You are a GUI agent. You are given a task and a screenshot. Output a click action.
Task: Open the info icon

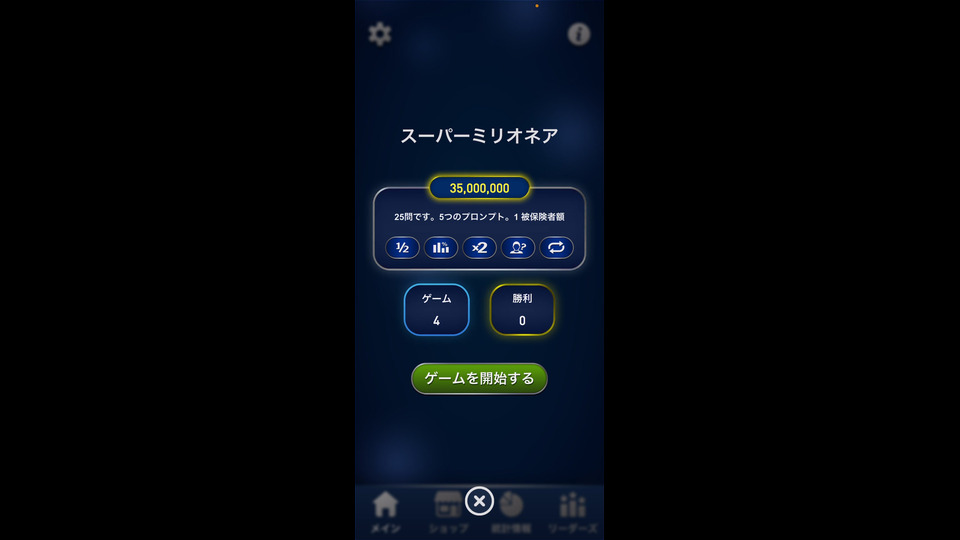click(x=579, y=34)
